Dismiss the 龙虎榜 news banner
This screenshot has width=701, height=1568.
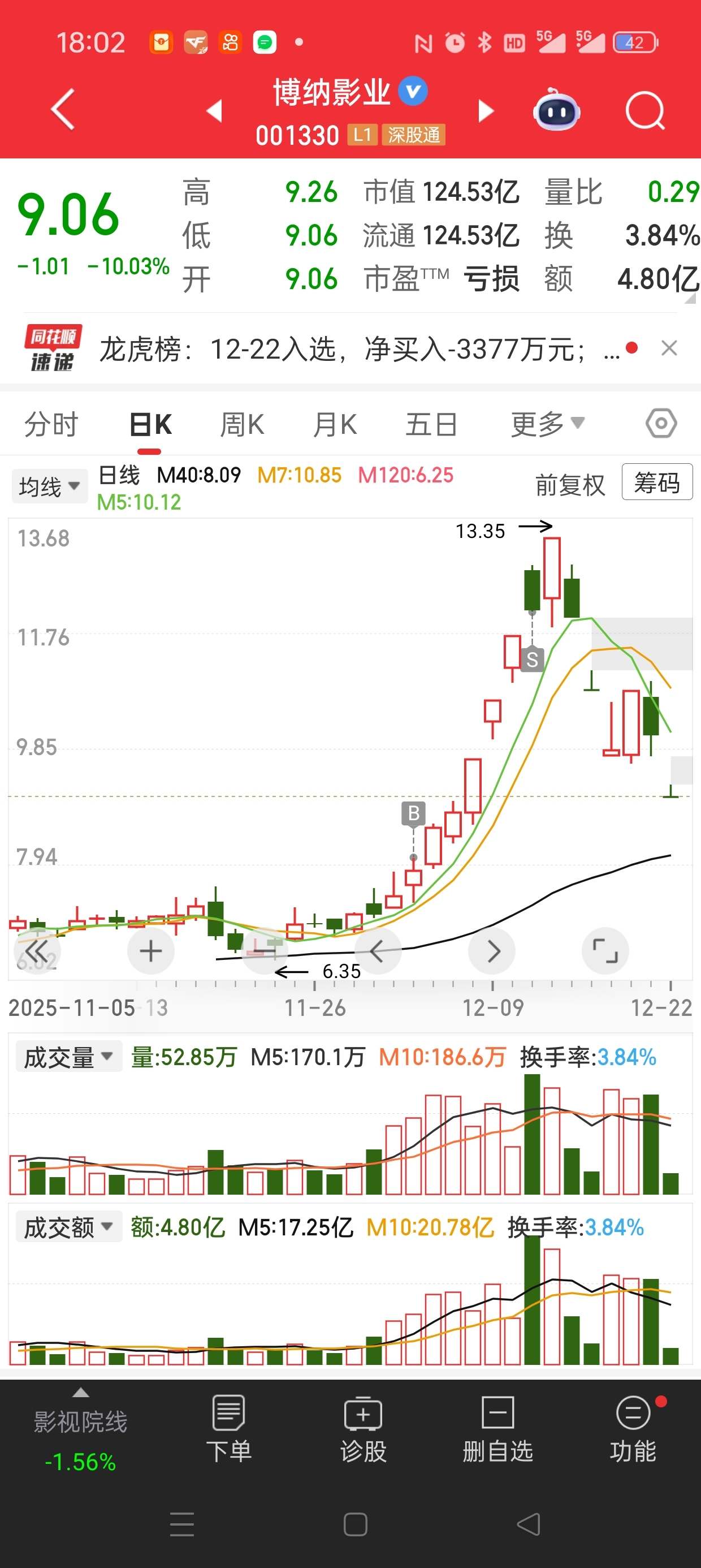(669, 349)
